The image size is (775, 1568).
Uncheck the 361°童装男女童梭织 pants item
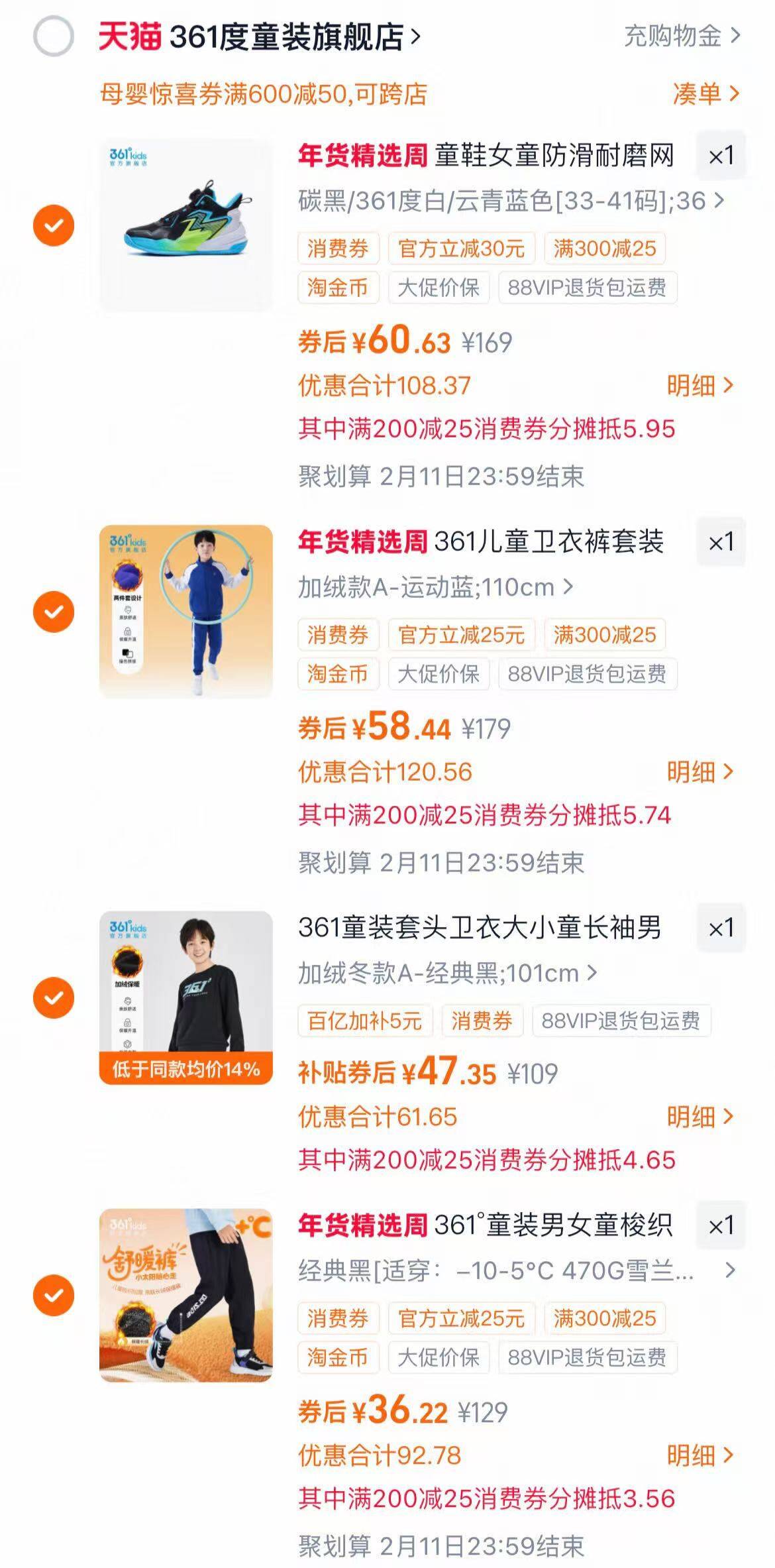coord(54,1295)
